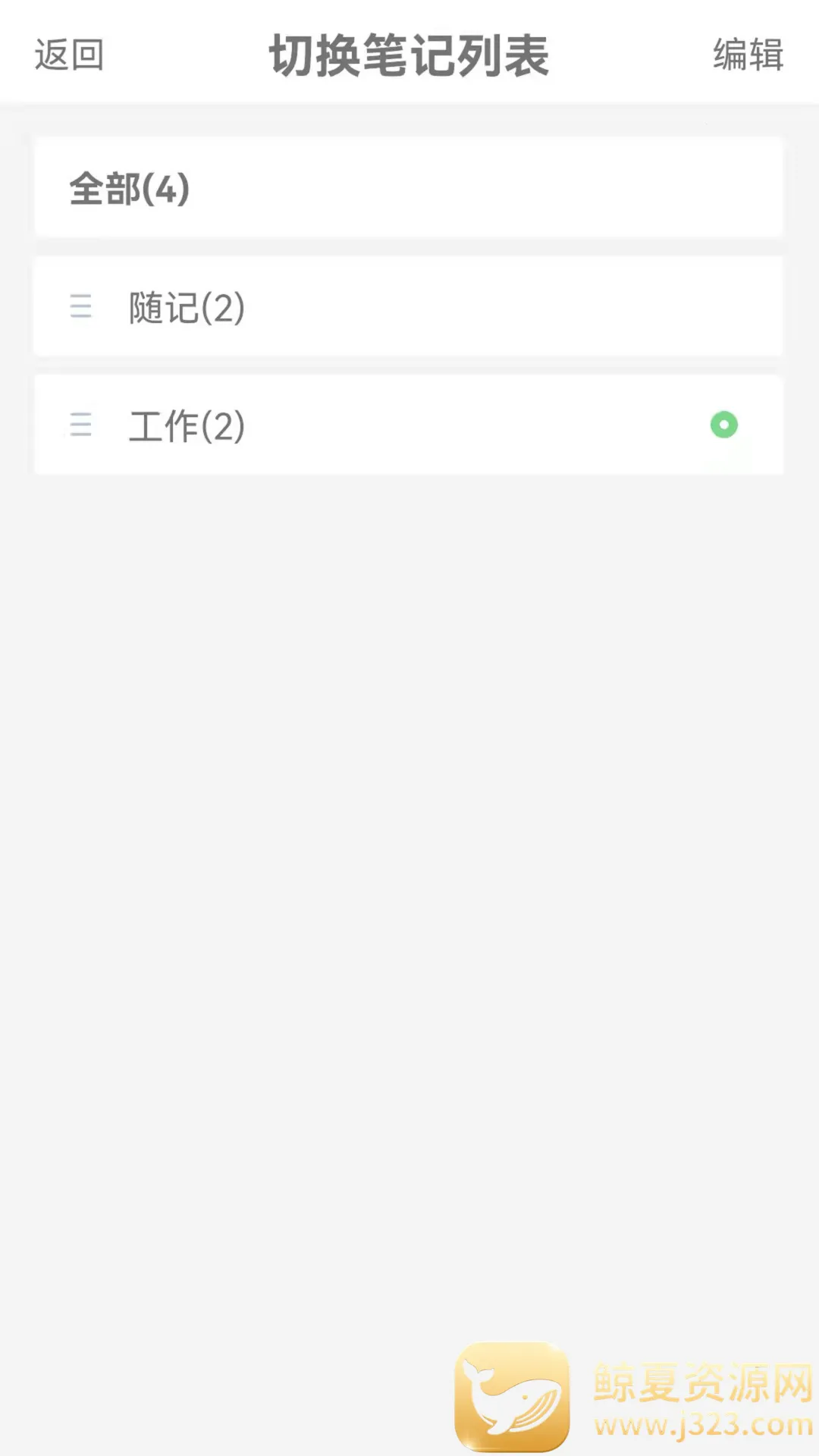Select the 工作(2) notes list
819x1456 pixels.
(408, 425)
